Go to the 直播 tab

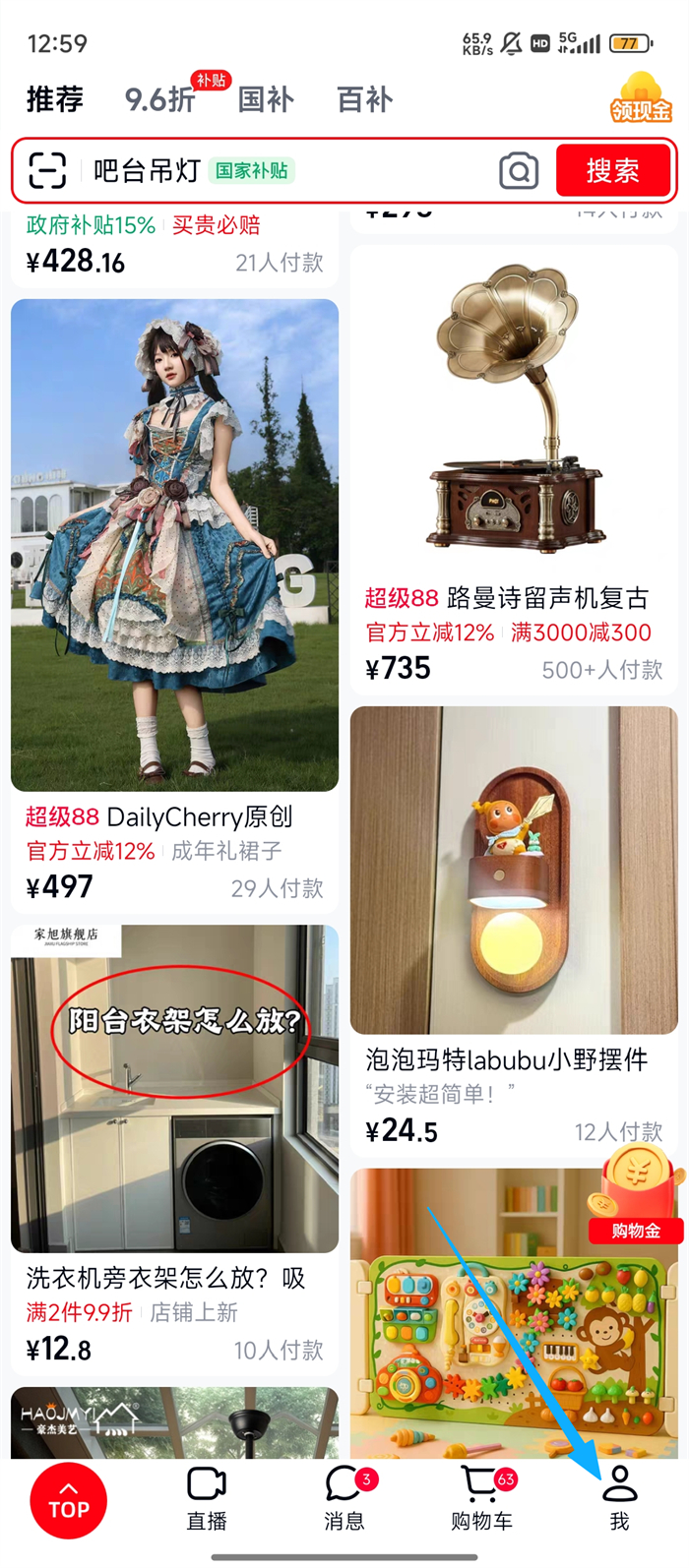[x=207, y=1499]
